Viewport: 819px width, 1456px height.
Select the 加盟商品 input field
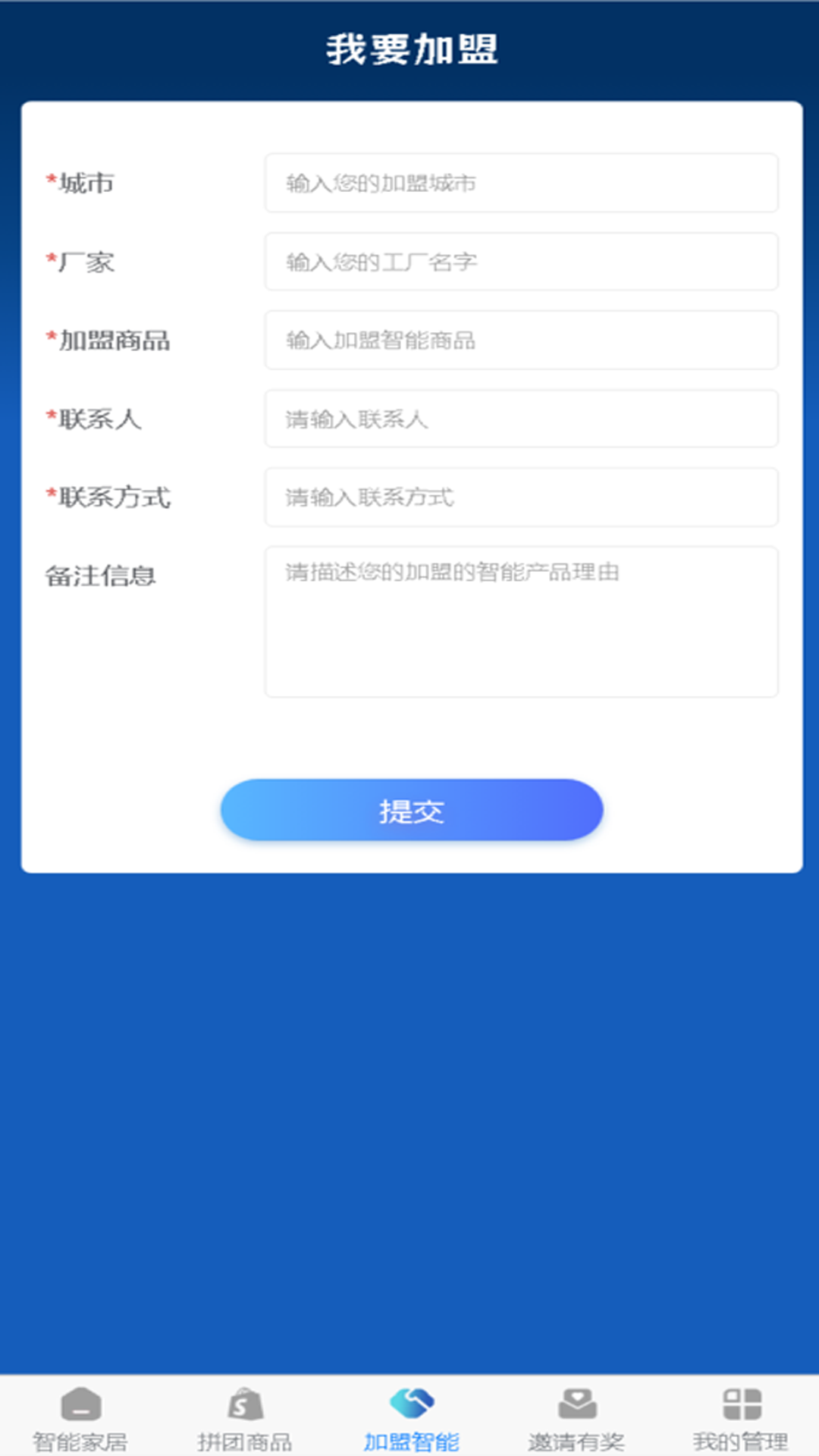(521, 340)
